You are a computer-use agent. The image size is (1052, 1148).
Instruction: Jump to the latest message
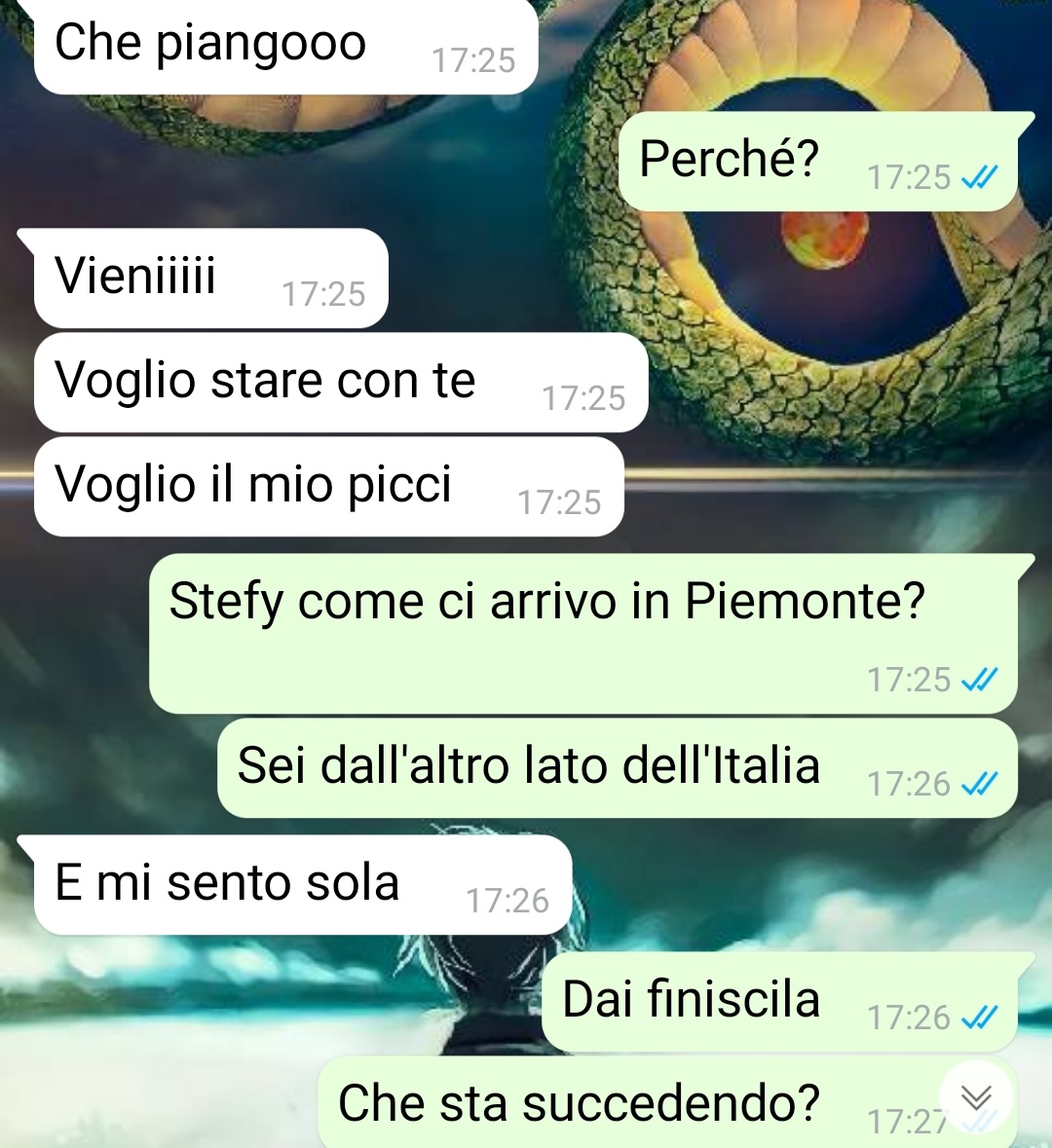976,1097
